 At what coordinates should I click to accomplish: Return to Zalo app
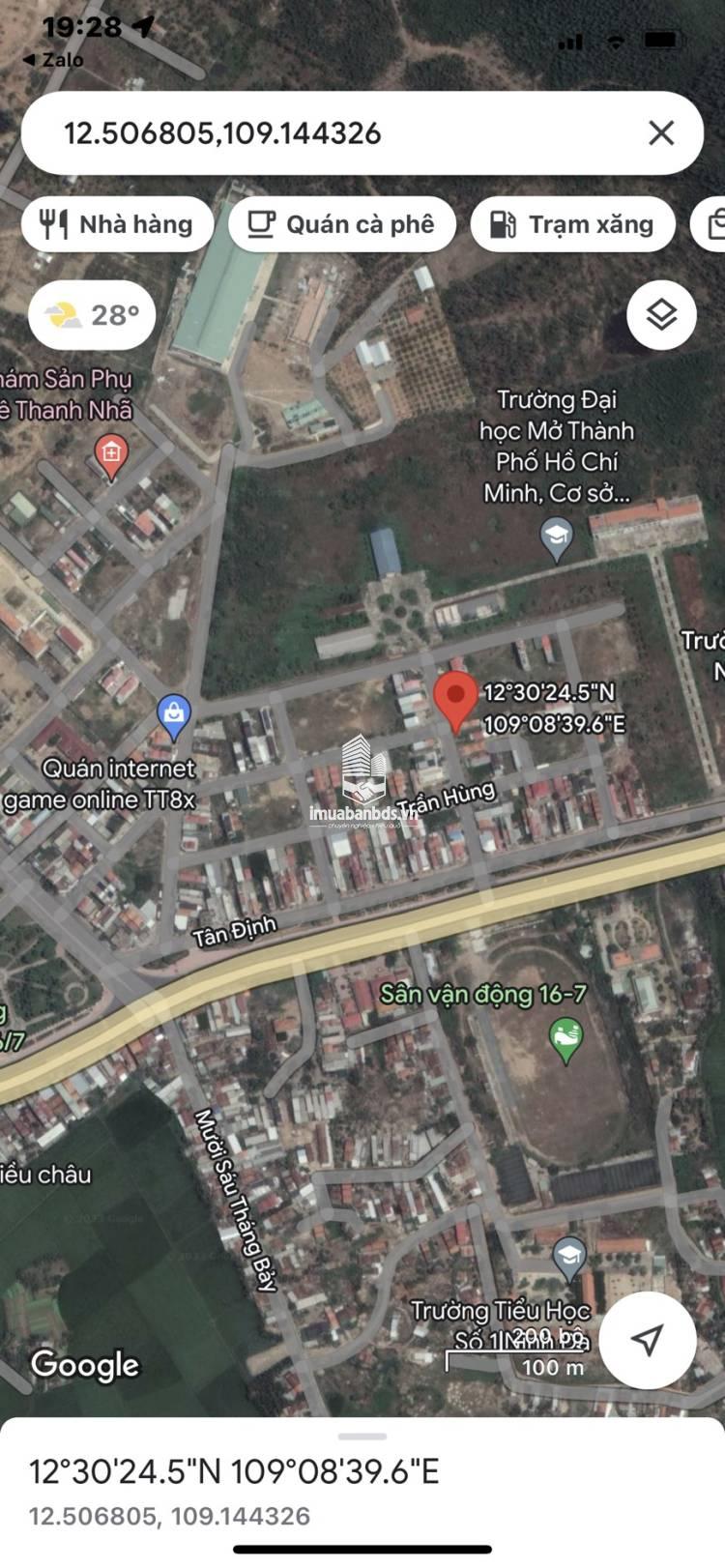tap(53, 60)
